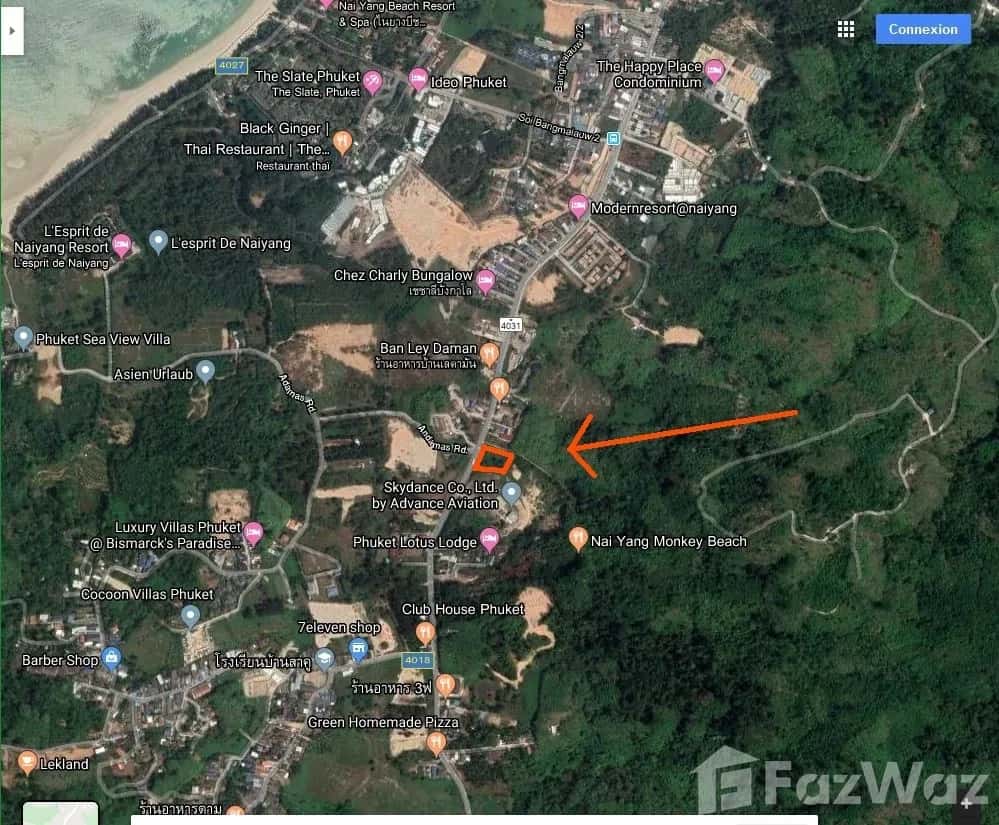Open Nai Yang Monkey Beach marker
Screen dimensions: 999x825
(x=578, y=538)
